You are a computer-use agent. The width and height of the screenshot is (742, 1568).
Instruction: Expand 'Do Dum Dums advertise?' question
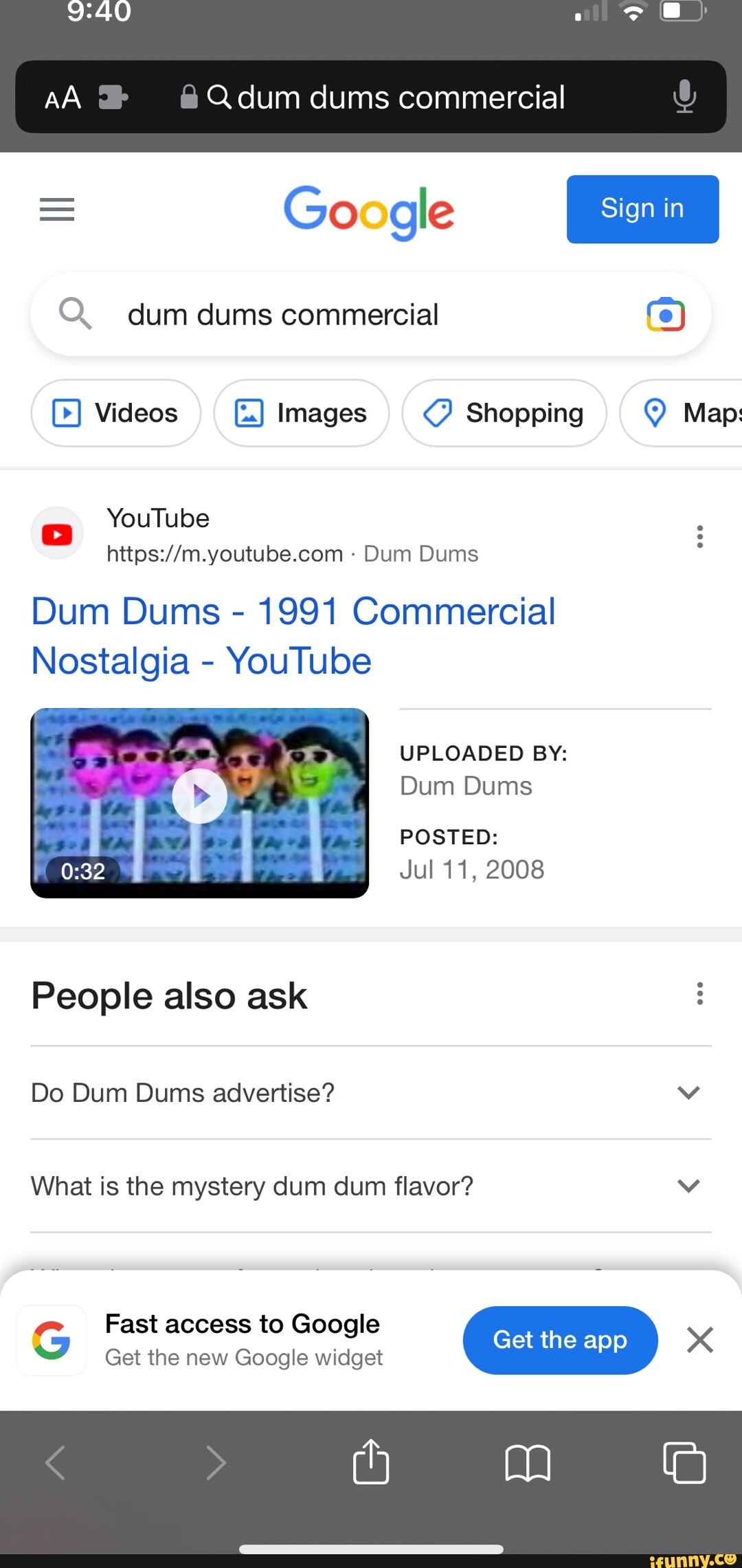(x=688, y=1093)
